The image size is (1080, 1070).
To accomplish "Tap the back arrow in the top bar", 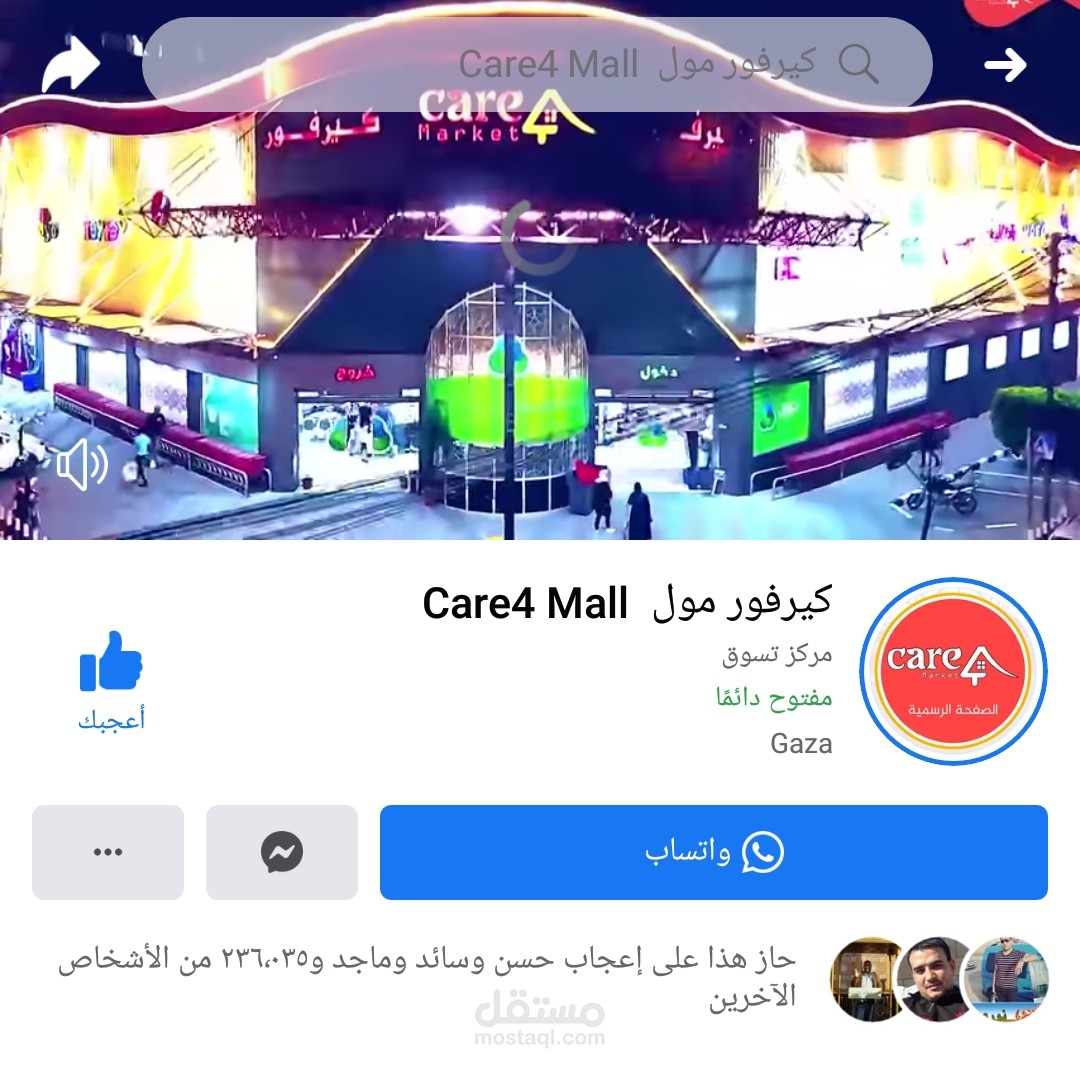I will click(x=1005, y=66).
